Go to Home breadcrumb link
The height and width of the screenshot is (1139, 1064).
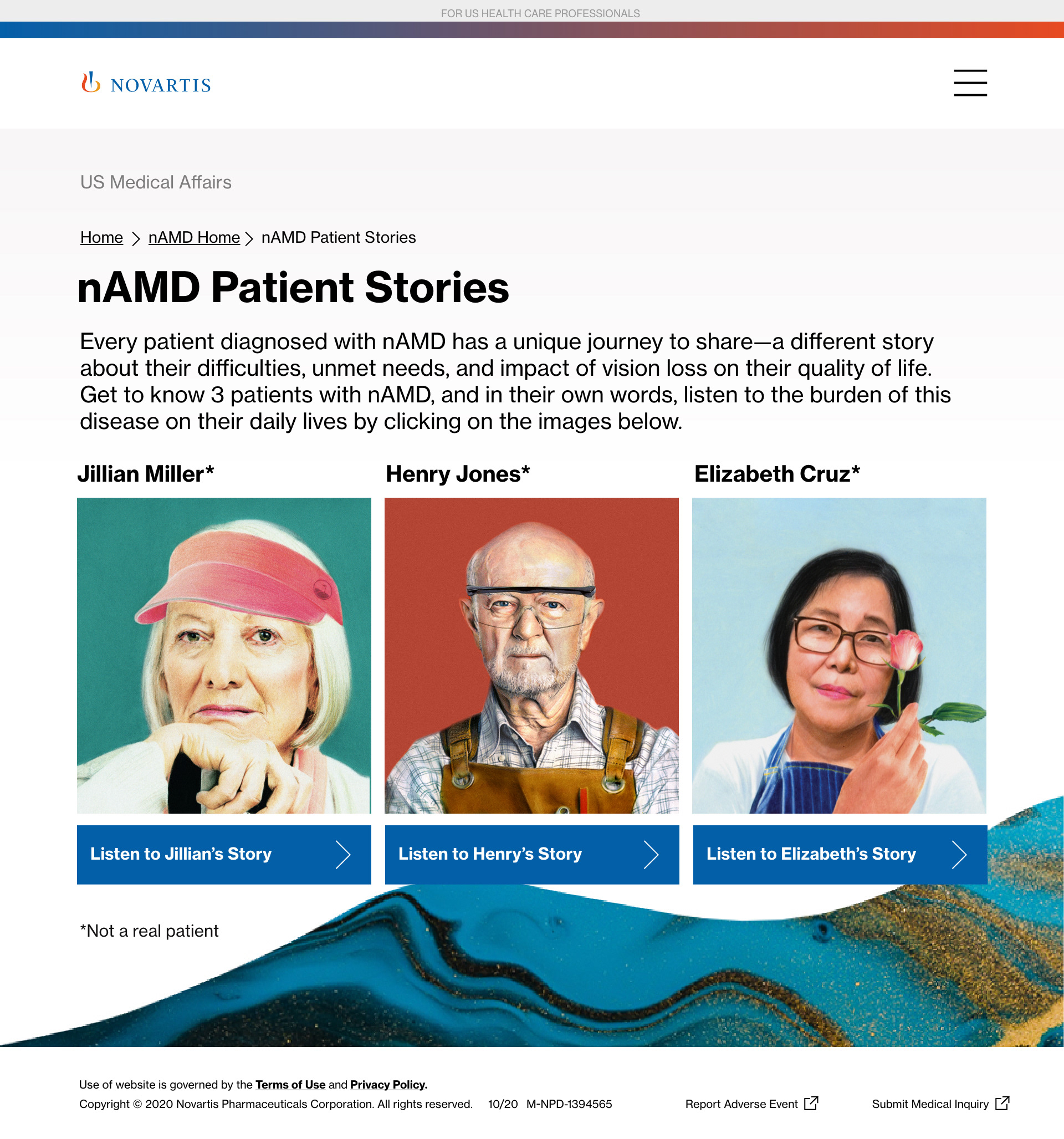[x=101, y=237]
